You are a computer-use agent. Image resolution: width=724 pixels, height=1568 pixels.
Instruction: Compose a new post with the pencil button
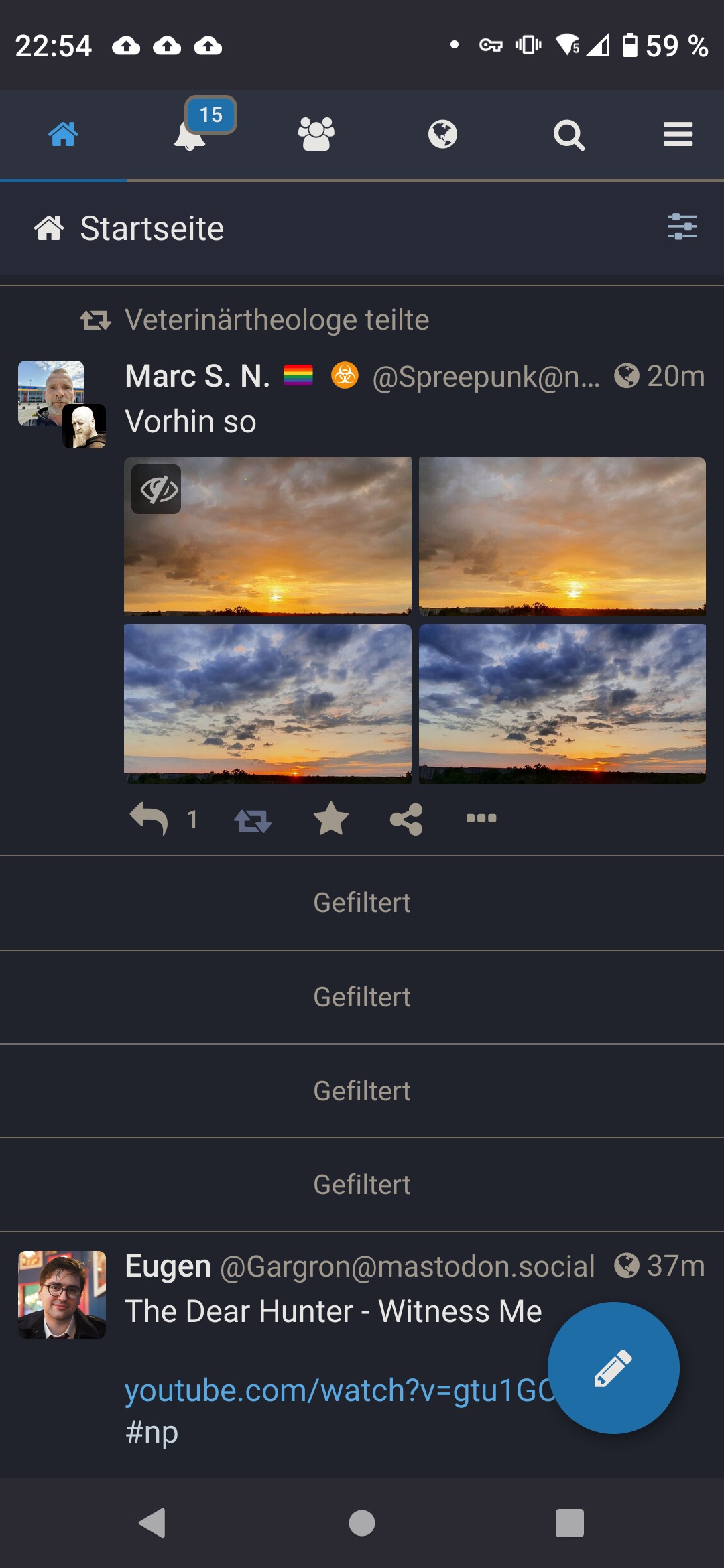click(x=613, y=1367)
